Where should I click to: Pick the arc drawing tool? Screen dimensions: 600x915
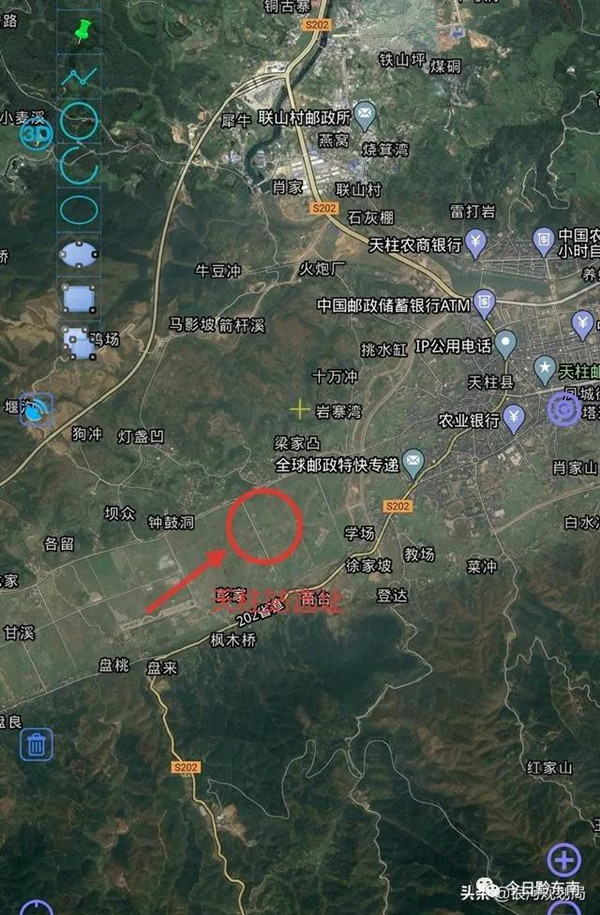click(79, 165)
